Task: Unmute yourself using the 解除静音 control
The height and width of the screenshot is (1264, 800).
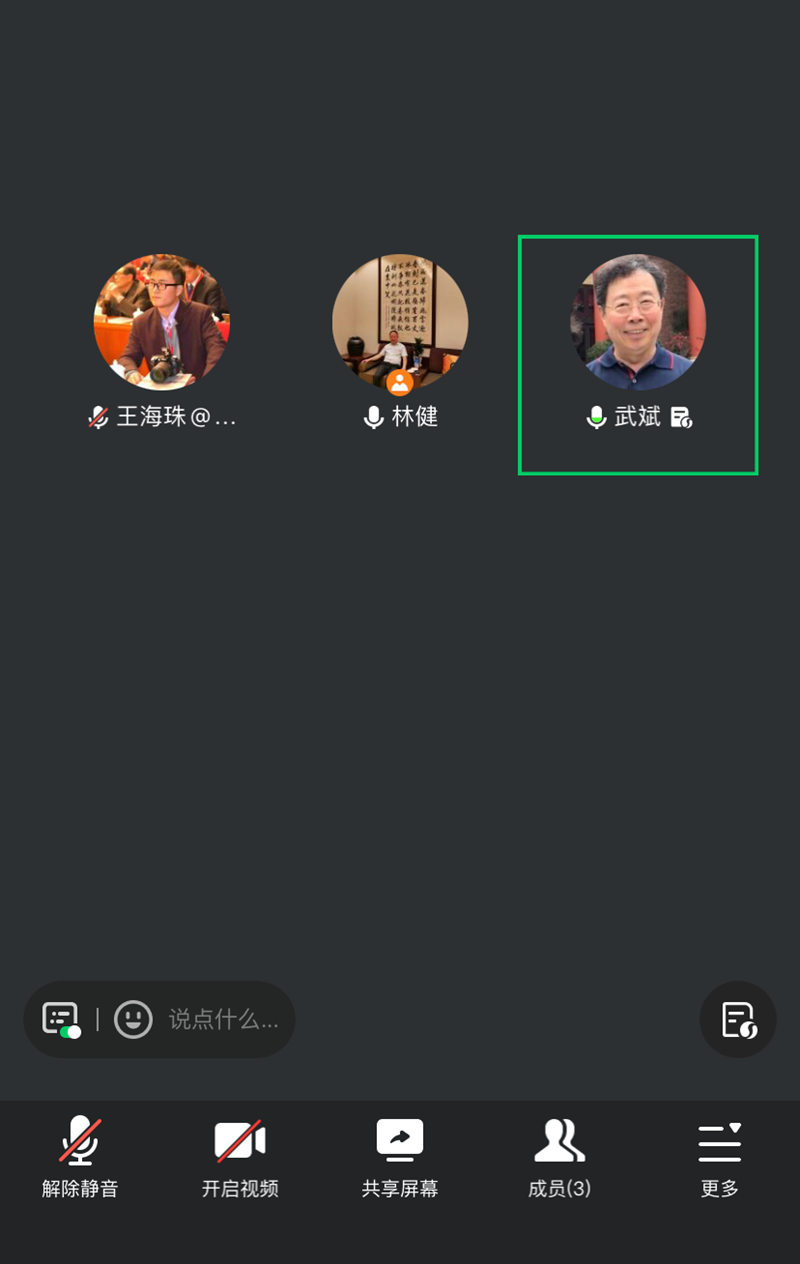Action: [x=80, y=1155]
